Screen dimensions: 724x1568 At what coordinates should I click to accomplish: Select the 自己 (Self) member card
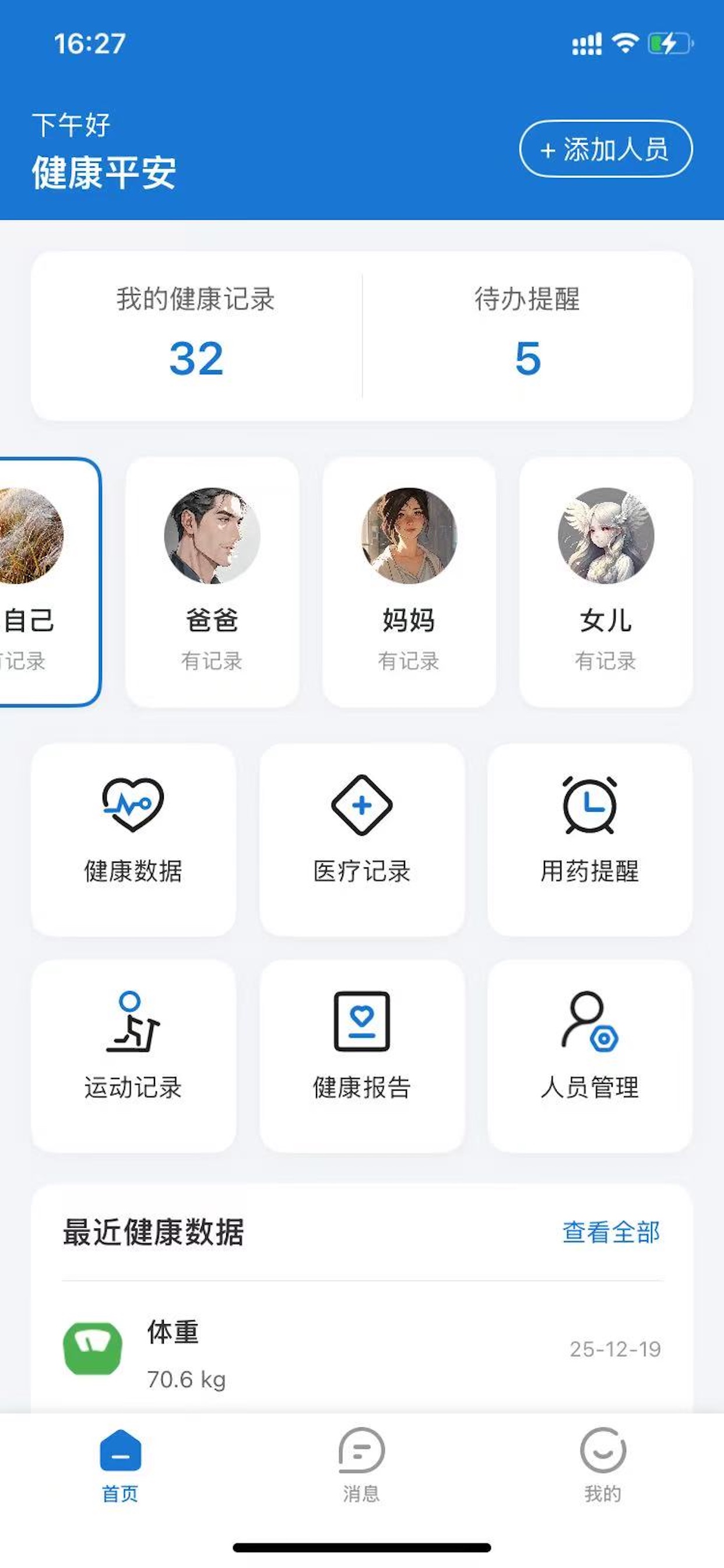coord(33,578)
